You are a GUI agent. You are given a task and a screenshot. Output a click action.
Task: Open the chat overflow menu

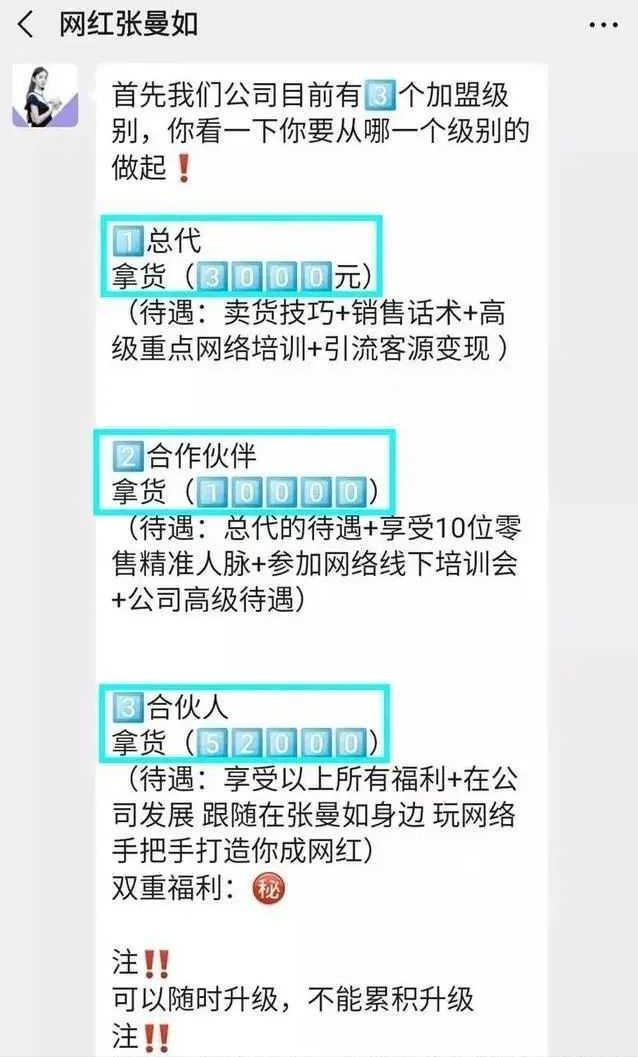[603, 24]
